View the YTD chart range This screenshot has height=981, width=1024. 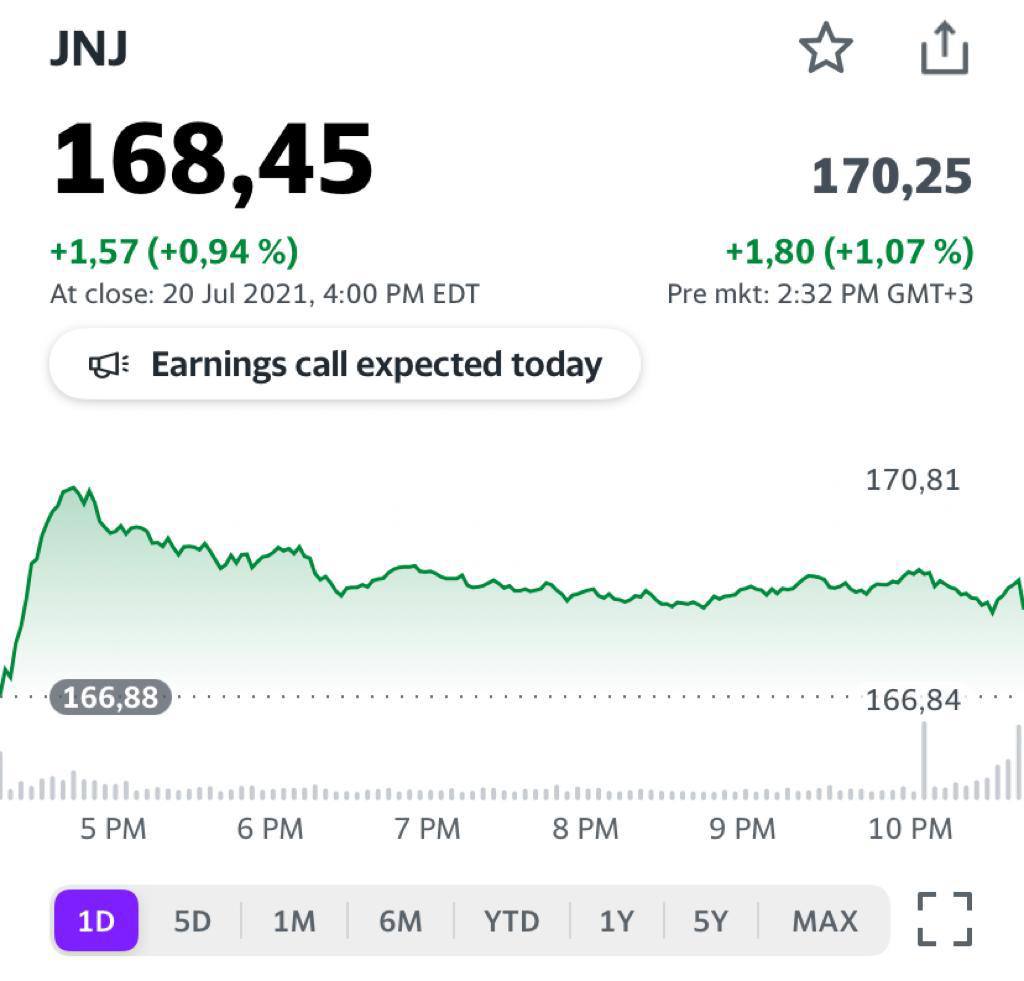pyautogui.click(x=511, y=920)
